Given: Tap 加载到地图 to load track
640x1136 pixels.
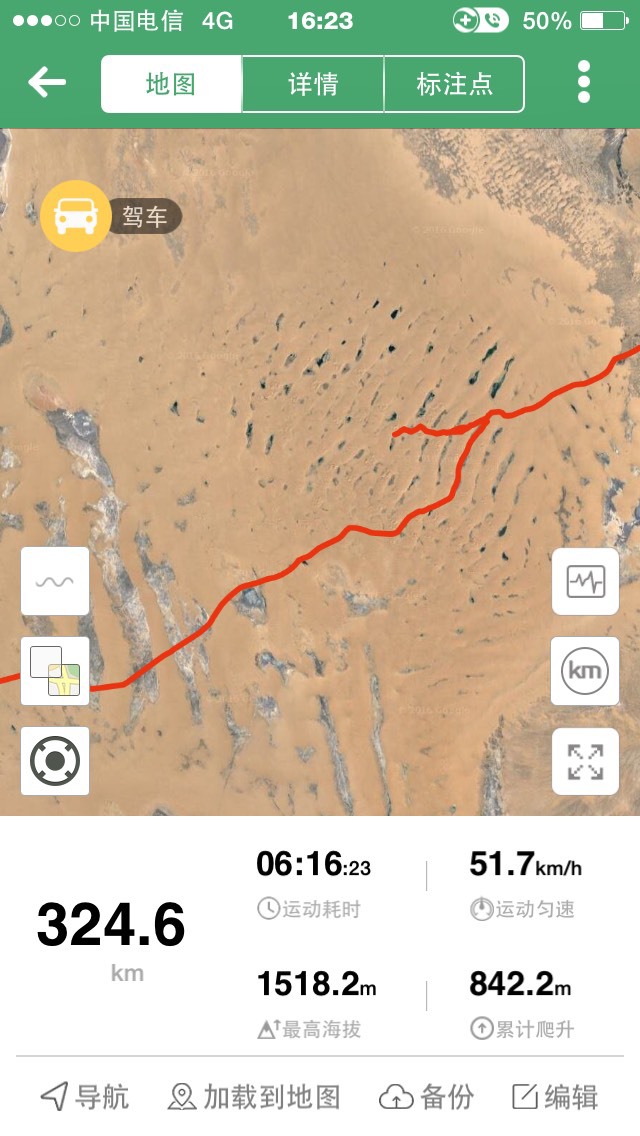Looking at the screenshot, I should point(255,1096).
